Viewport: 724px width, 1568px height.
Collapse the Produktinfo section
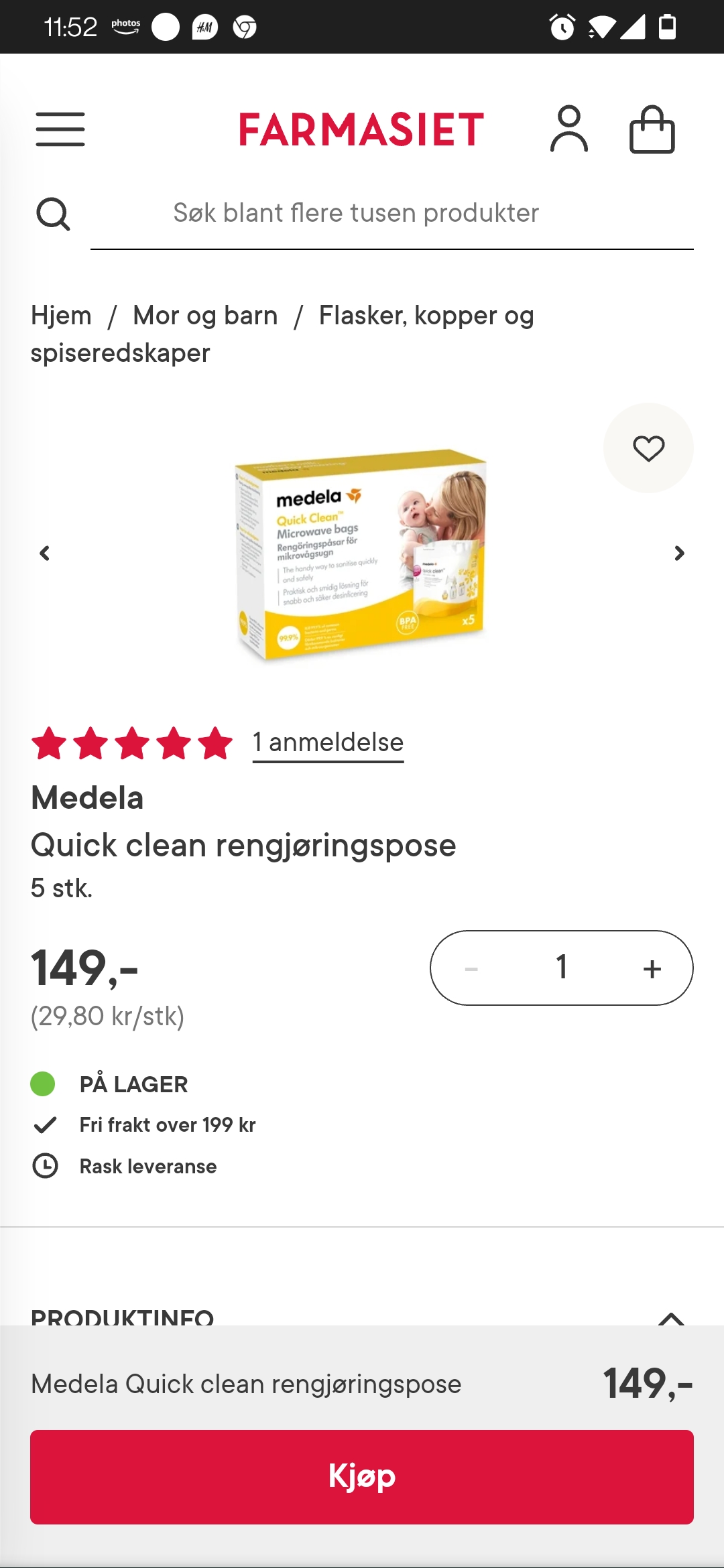pos(671,1318)
